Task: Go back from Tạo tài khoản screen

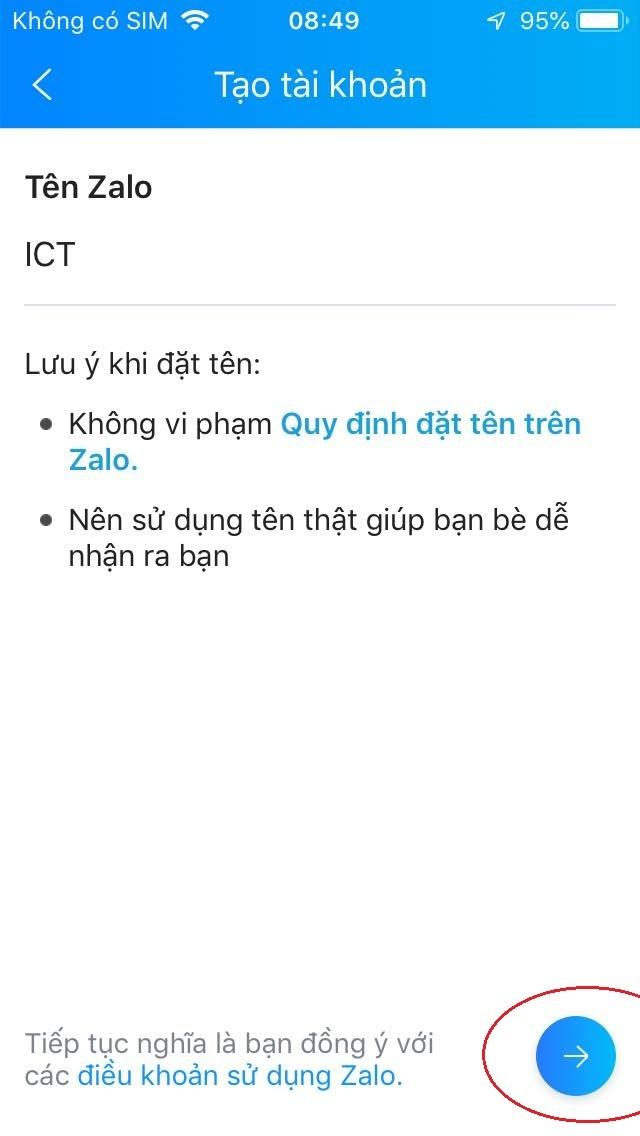Action: click(x=42, y=85)
